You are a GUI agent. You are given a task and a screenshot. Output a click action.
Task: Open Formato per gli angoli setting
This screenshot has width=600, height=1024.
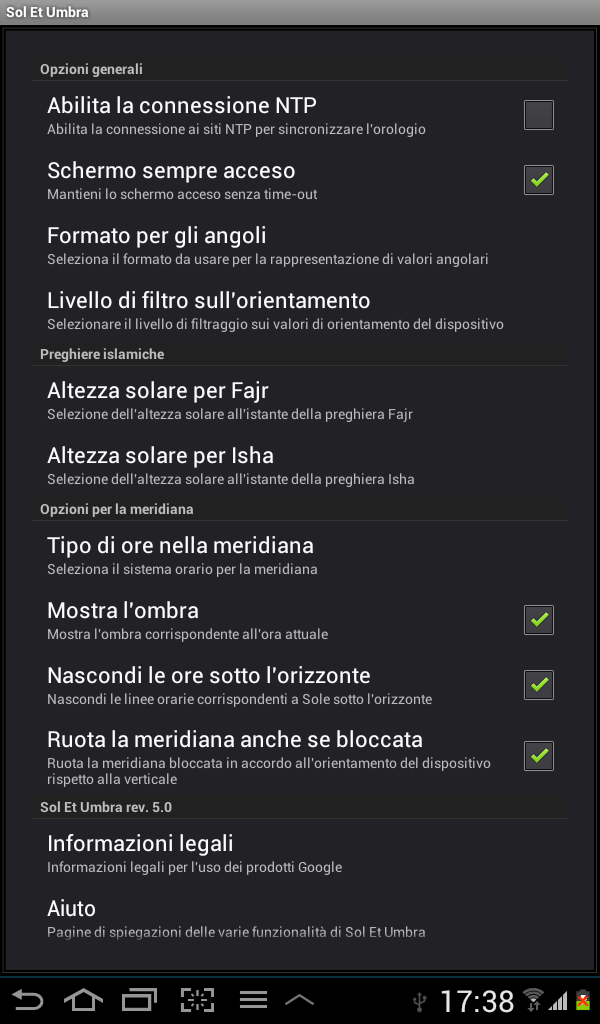pyautogui.click(x=300, y=245)
